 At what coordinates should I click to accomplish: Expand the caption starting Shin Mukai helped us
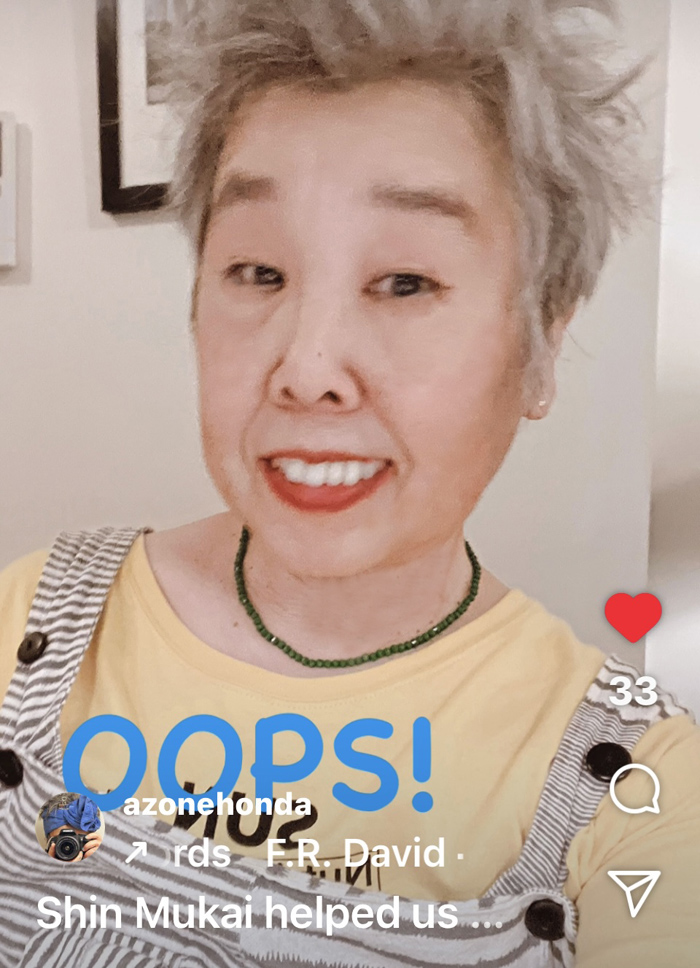269,914
